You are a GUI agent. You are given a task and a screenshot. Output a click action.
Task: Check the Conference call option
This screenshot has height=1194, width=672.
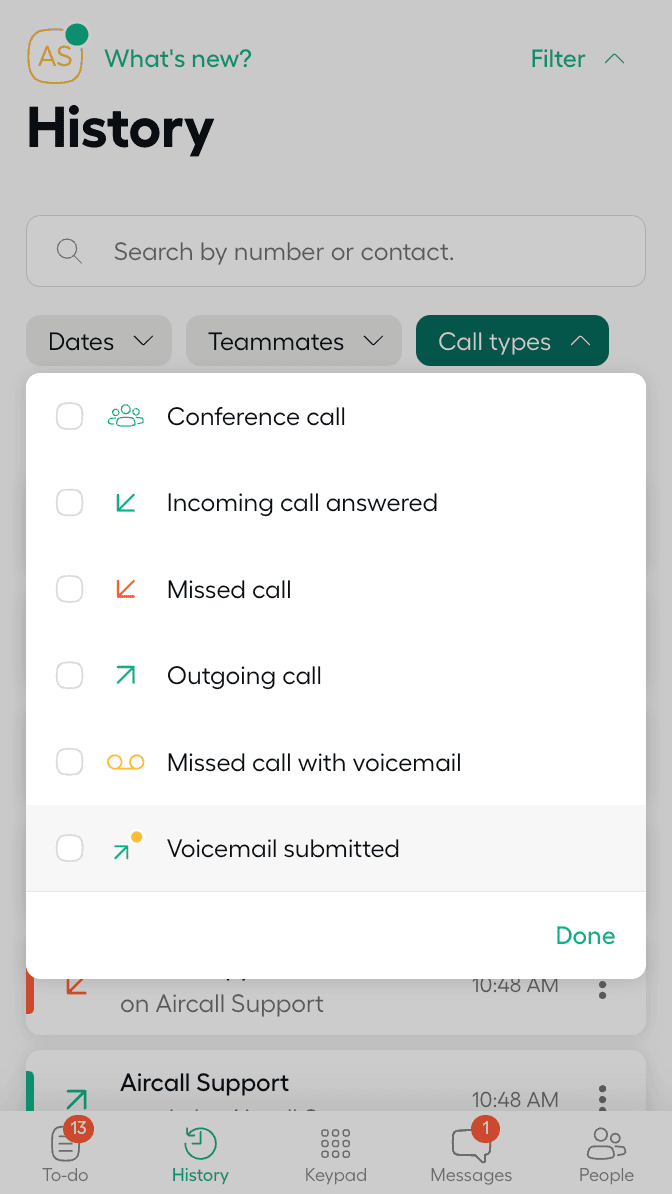click(69, 416)
